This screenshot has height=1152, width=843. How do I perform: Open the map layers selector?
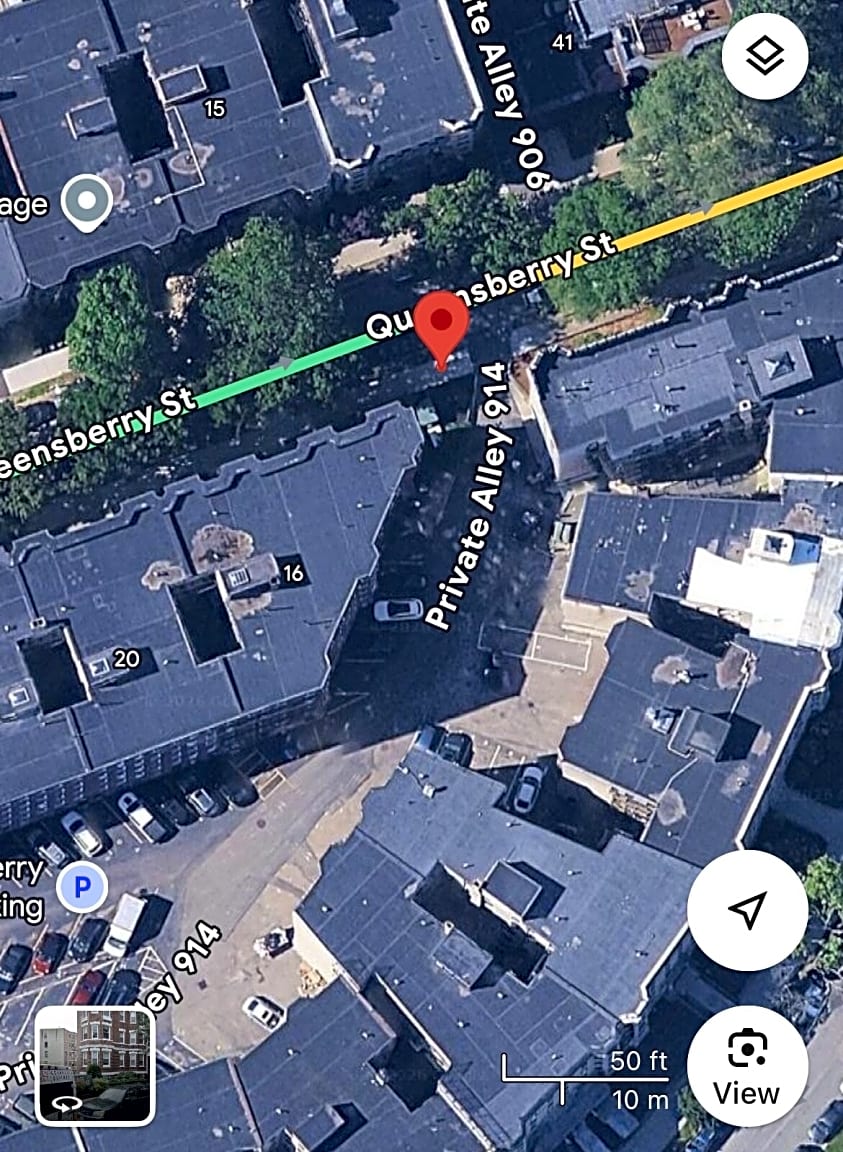click(x=764, y=57)
